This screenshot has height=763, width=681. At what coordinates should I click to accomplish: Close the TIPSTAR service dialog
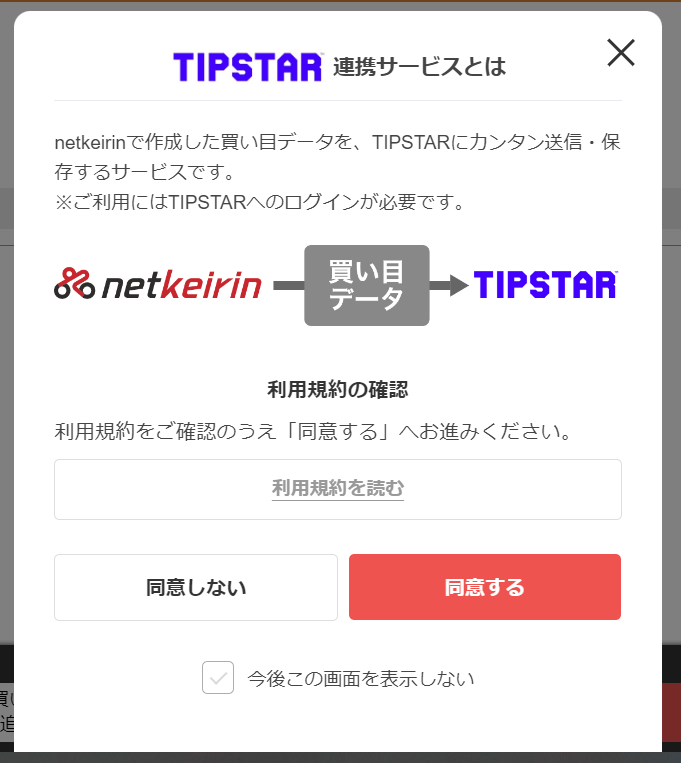(x=621, y=53)
